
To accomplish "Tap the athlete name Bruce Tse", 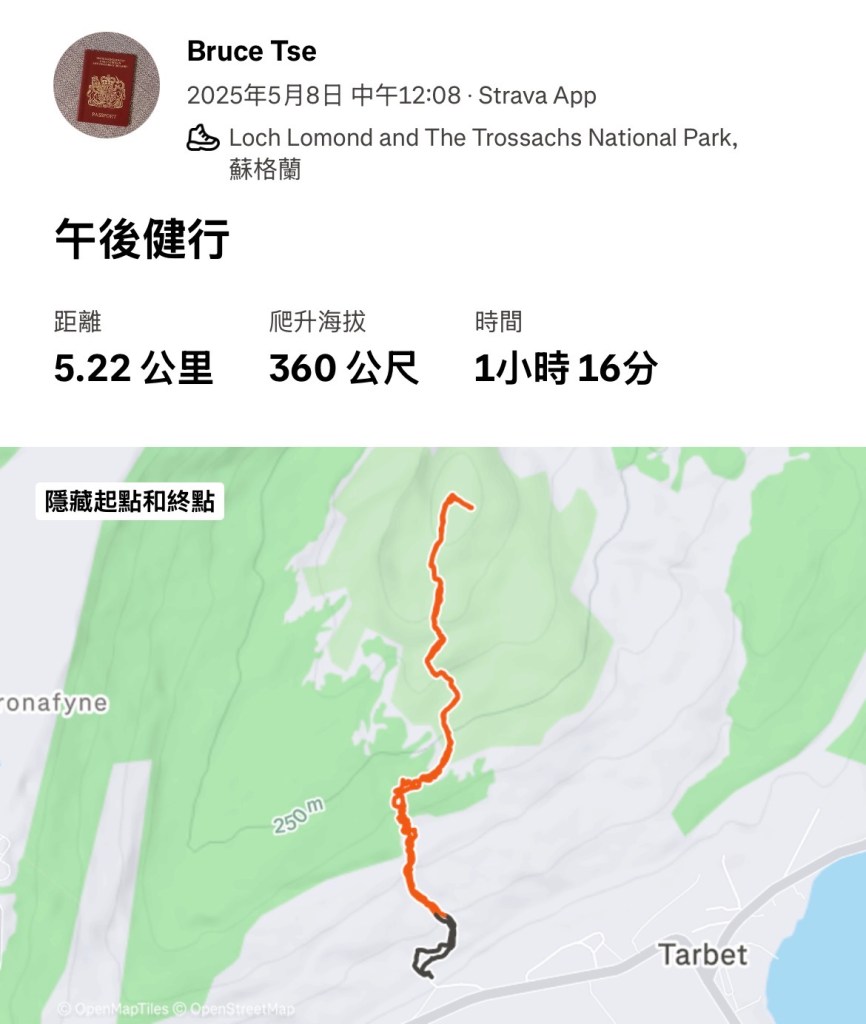I will (x=251, y=51).
